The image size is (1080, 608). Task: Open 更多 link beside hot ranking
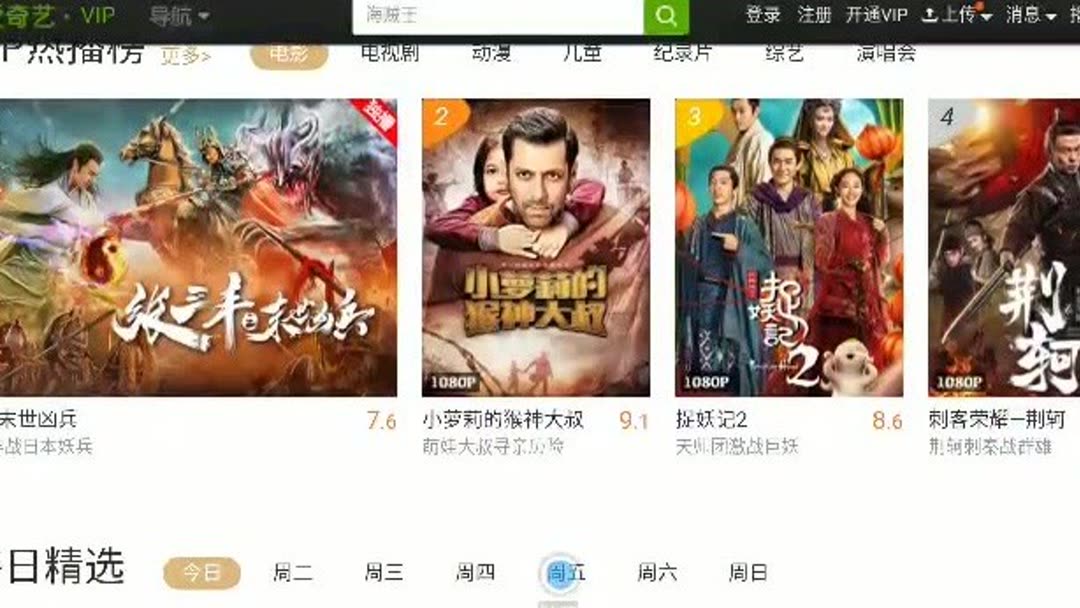tap(186, 56)
